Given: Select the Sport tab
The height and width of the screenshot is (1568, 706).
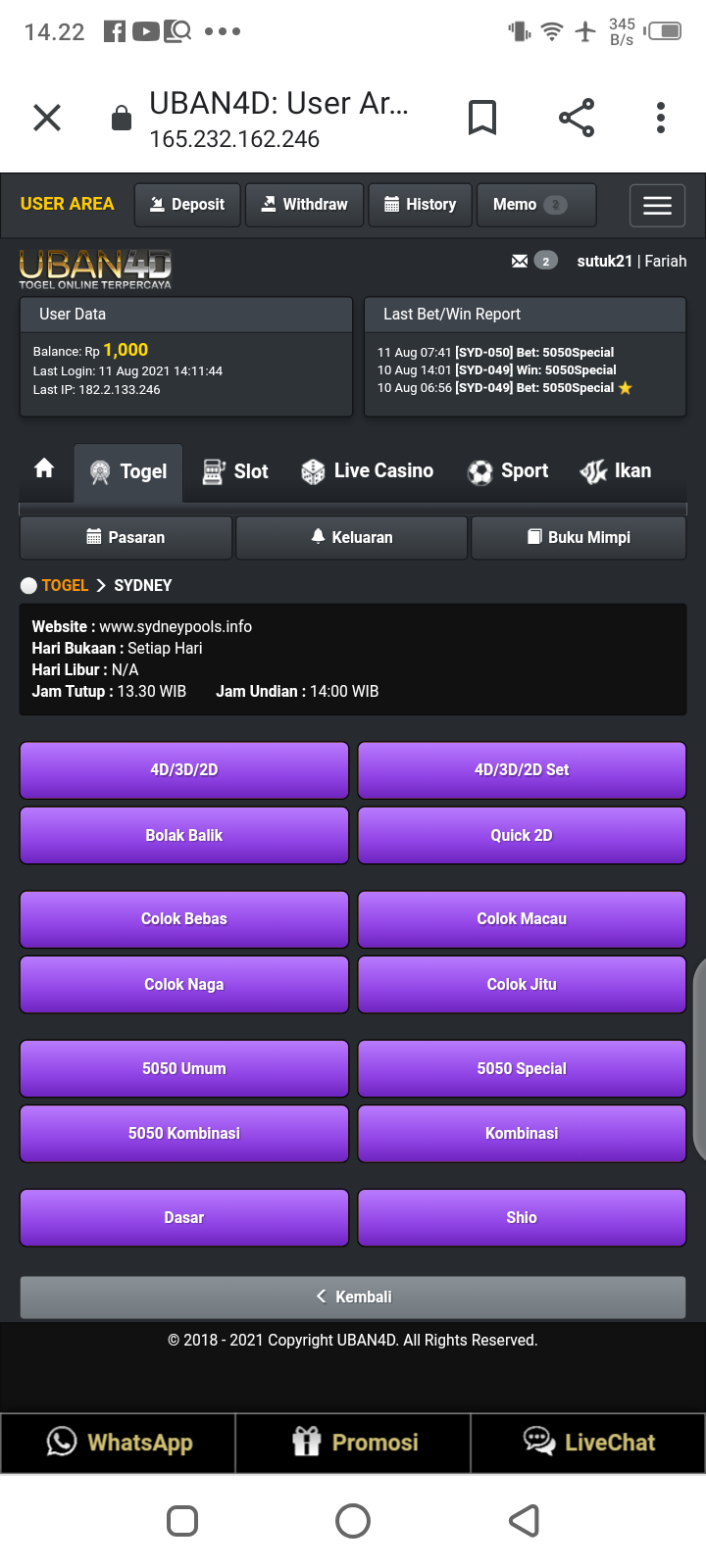Looking at the screenshot, I should click(508, 471).
